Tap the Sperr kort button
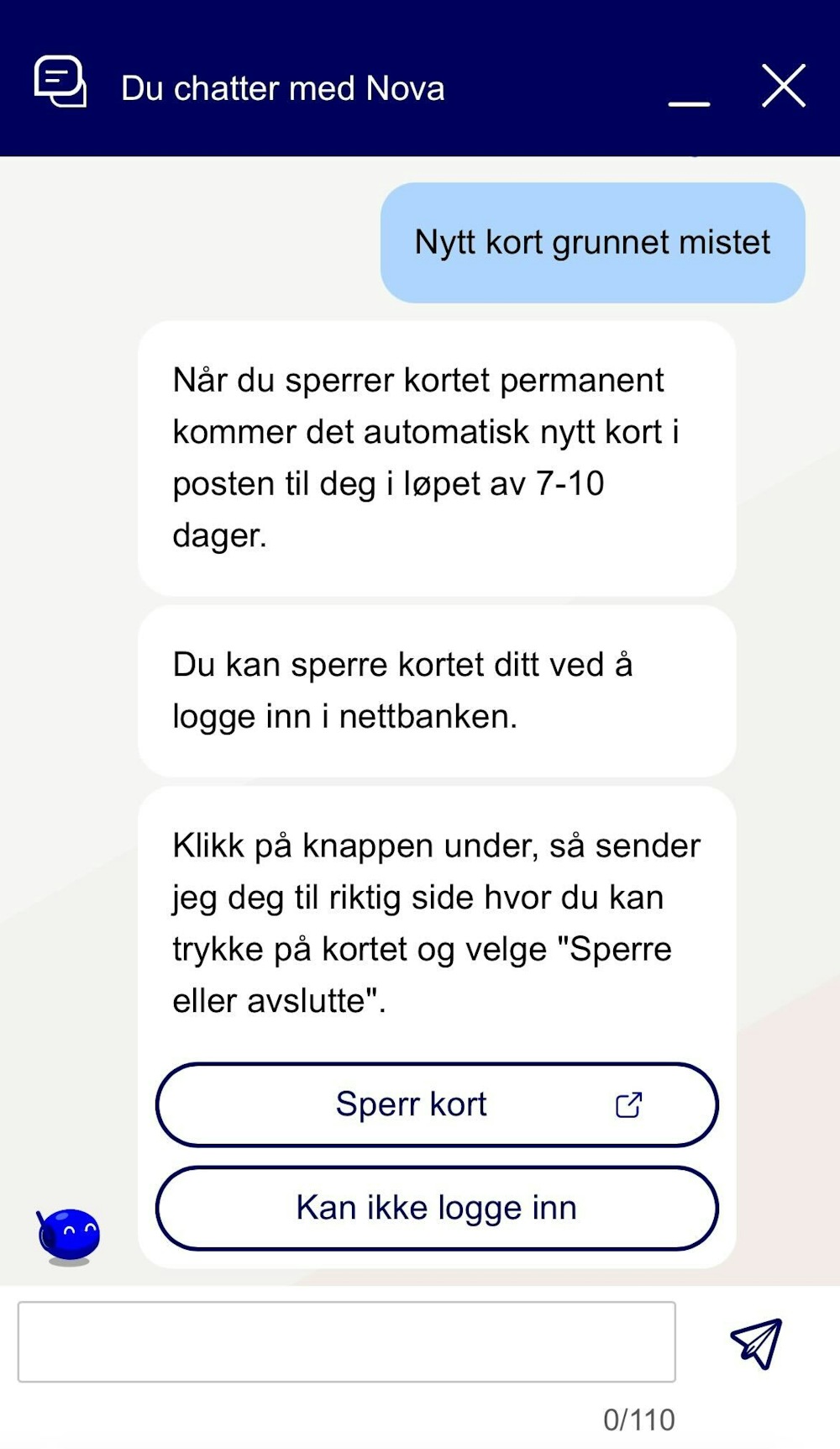 click(x=437, y=1104)
